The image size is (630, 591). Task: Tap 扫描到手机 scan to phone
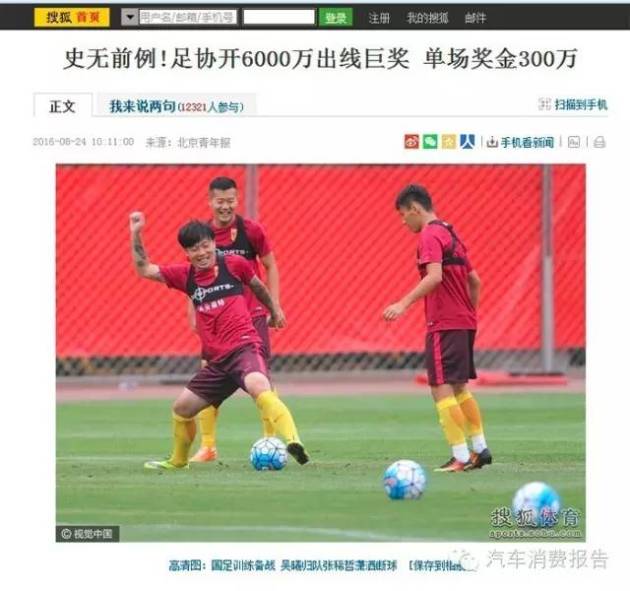[x=573, y=104]
